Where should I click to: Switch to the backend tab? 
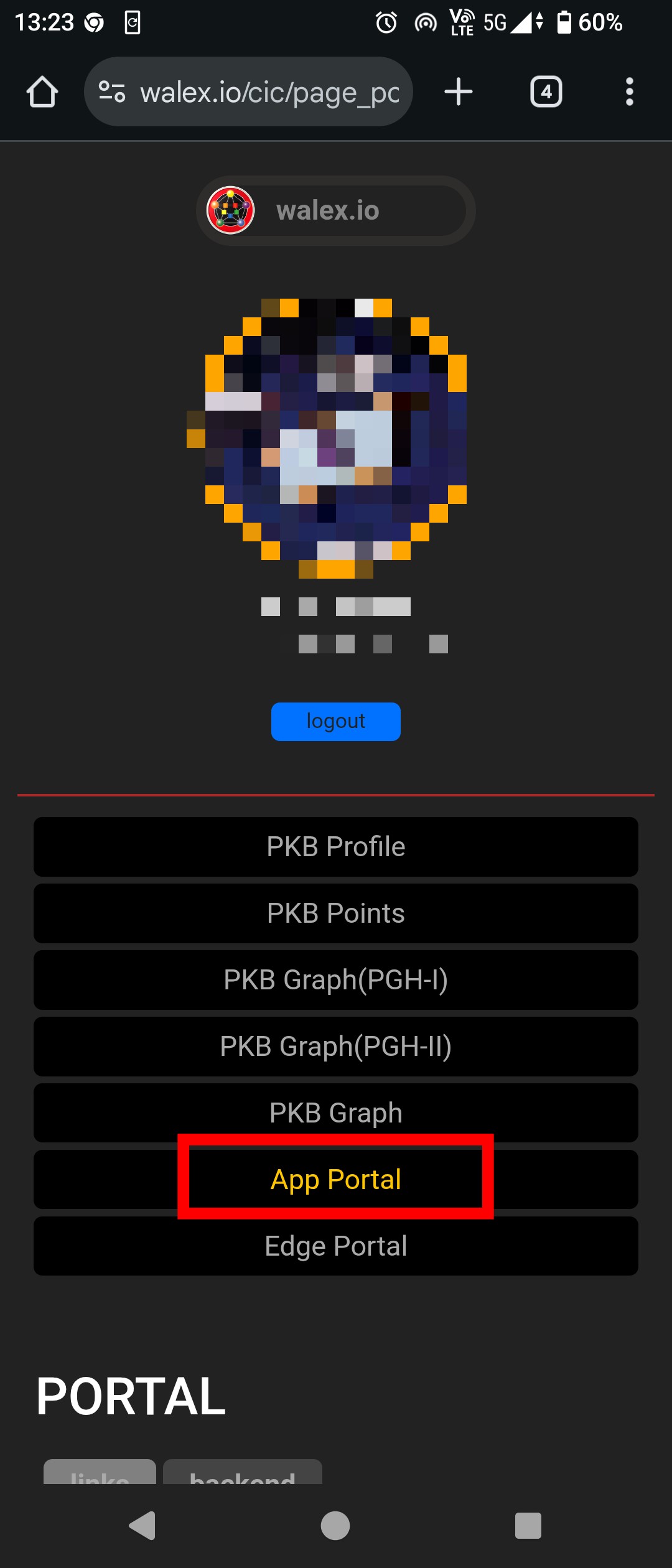tap(243, 1473)
